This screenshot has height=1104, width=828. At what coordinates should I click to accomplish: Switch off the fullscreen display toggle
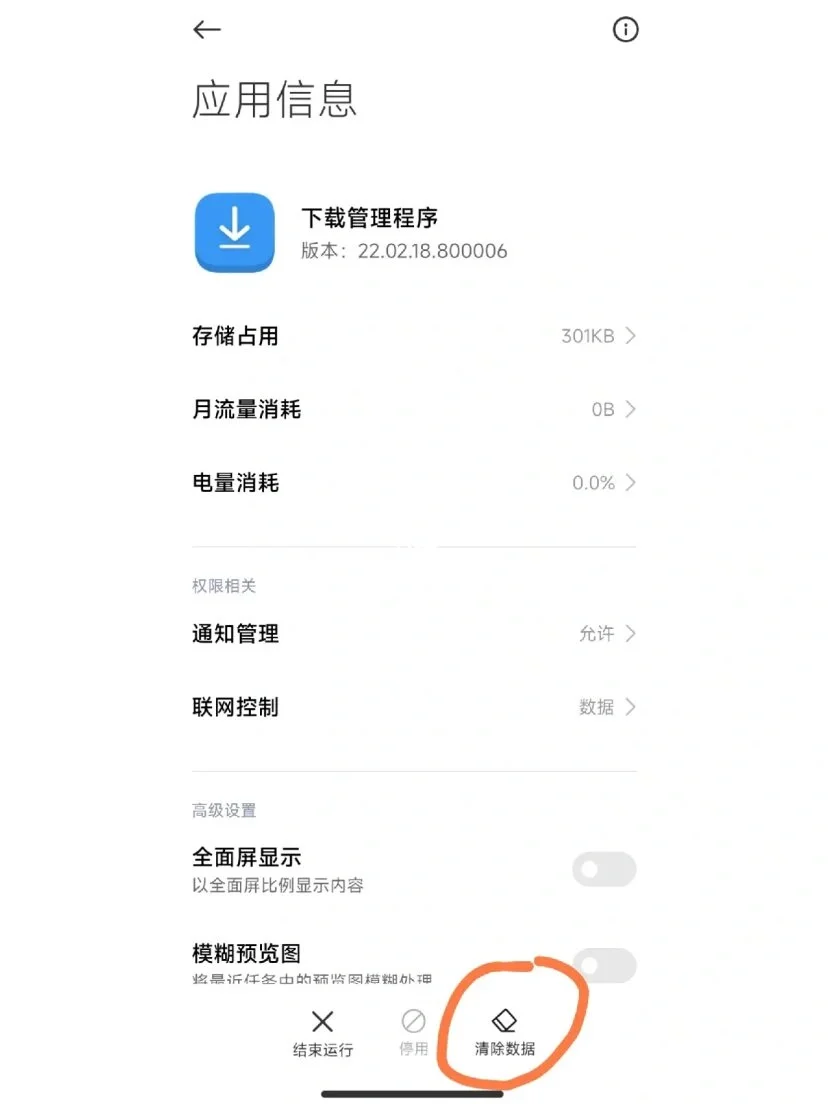[603, 869]
